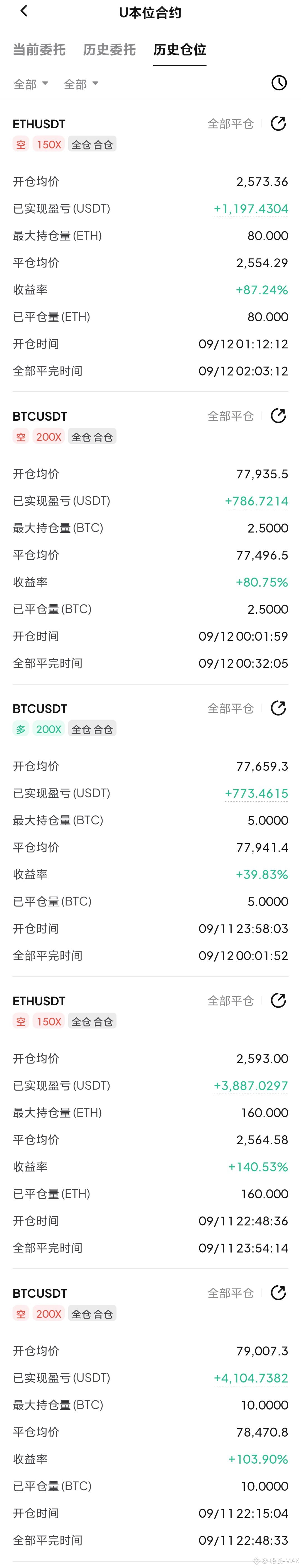Screen dimensions: 301x1568
Task: Switch to the 历史委托 tab
Action: coord(110,49)
